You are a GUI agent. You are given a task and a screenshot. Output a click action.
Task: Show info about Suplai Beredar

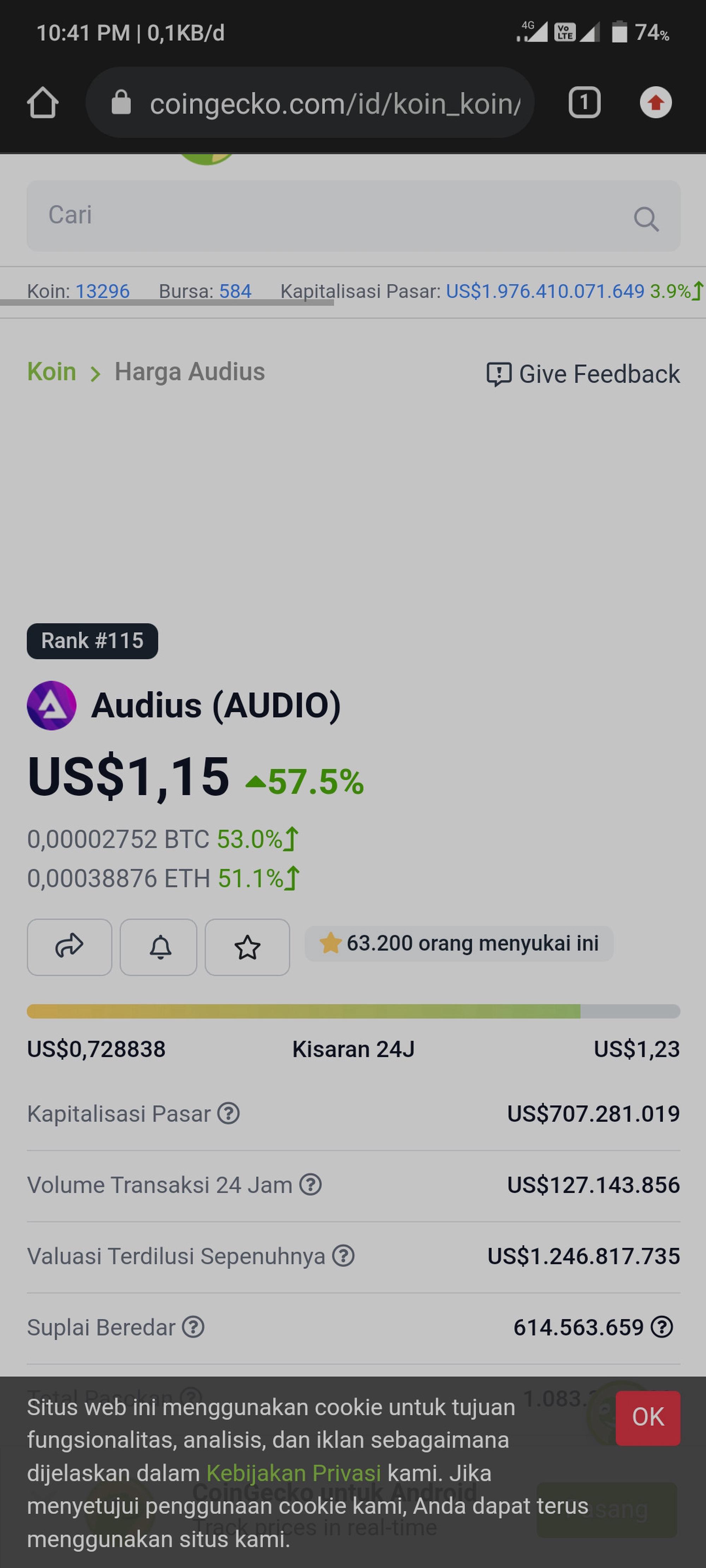[x=193, y=1327]
